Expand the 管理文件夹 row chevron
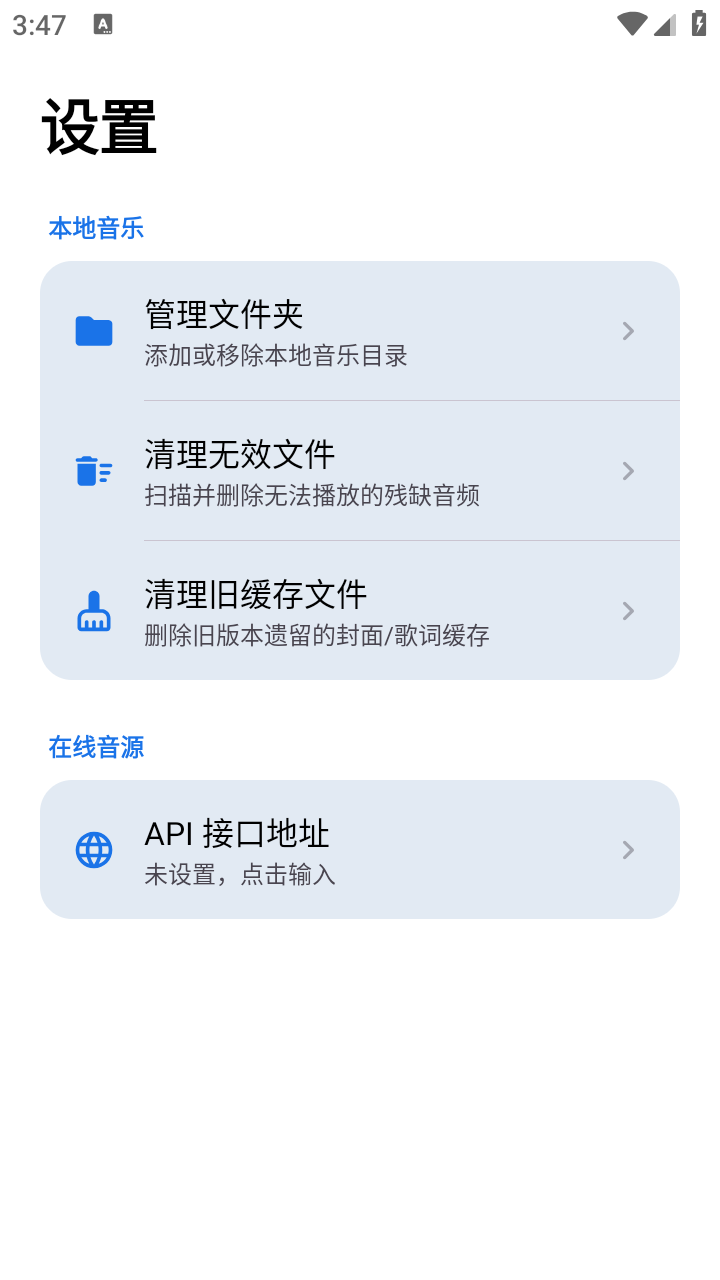 [628, 331]
